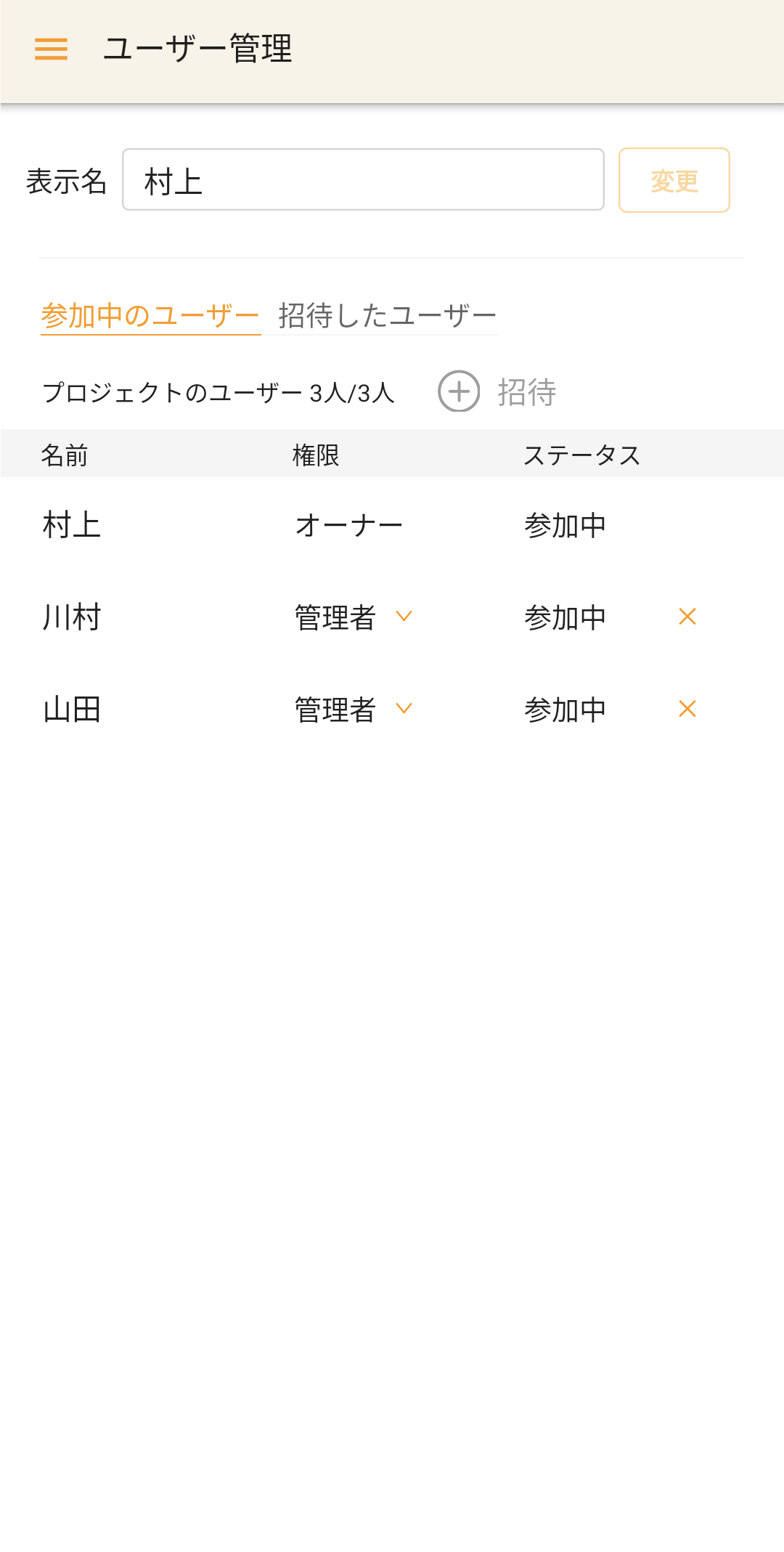Expand 山田's 管理者 permission dropdown
784x1552 pixels.
[404, 710]
